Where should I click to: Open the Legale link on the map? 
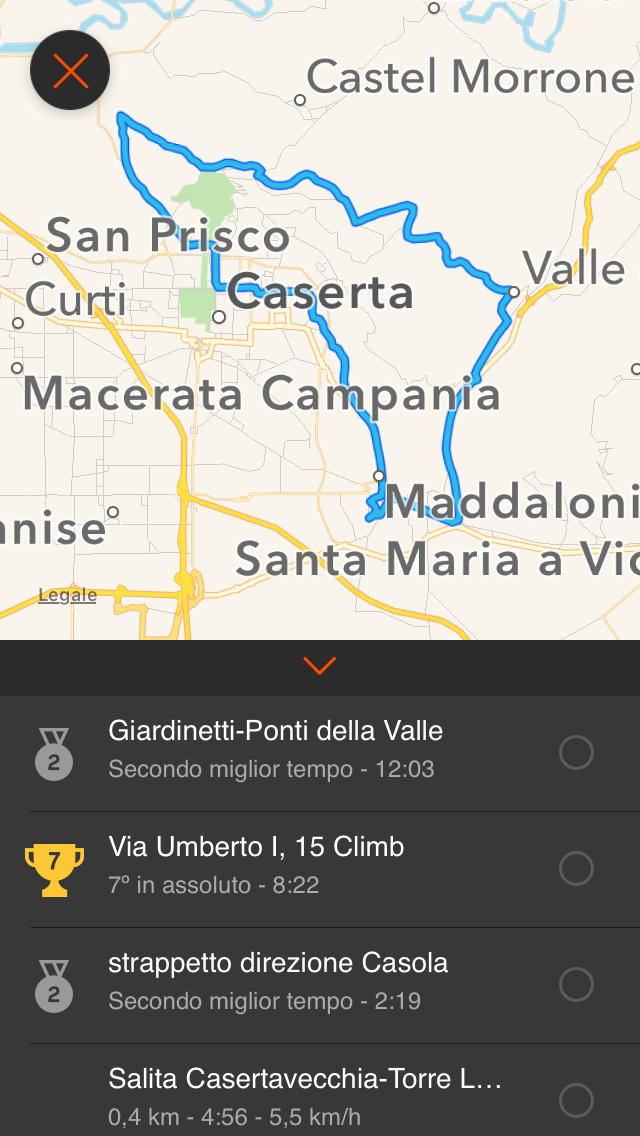67,596
